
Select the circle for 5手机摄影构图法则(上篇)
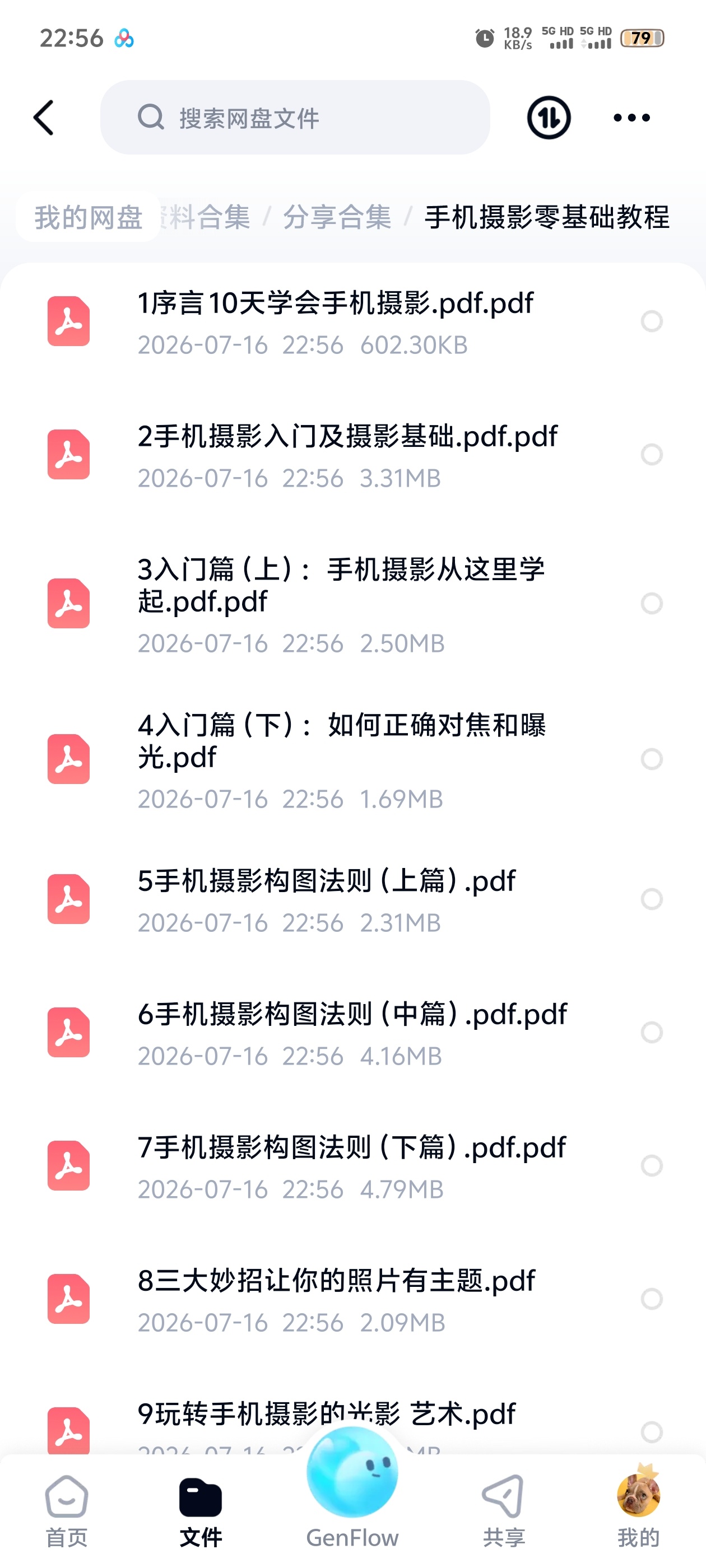(x=651, y=899)
